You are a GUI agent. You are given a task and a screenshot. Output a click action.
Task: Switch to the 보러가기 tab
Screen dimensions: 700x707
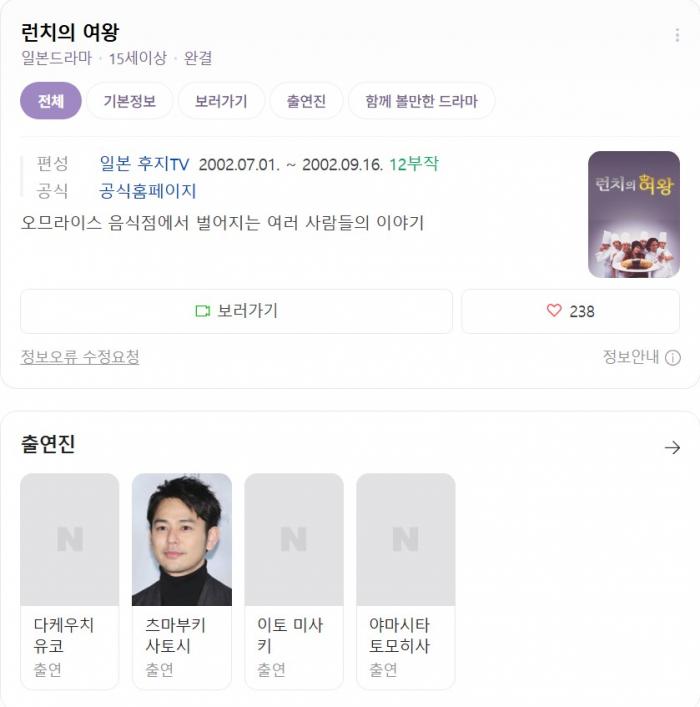coord(221,101)
